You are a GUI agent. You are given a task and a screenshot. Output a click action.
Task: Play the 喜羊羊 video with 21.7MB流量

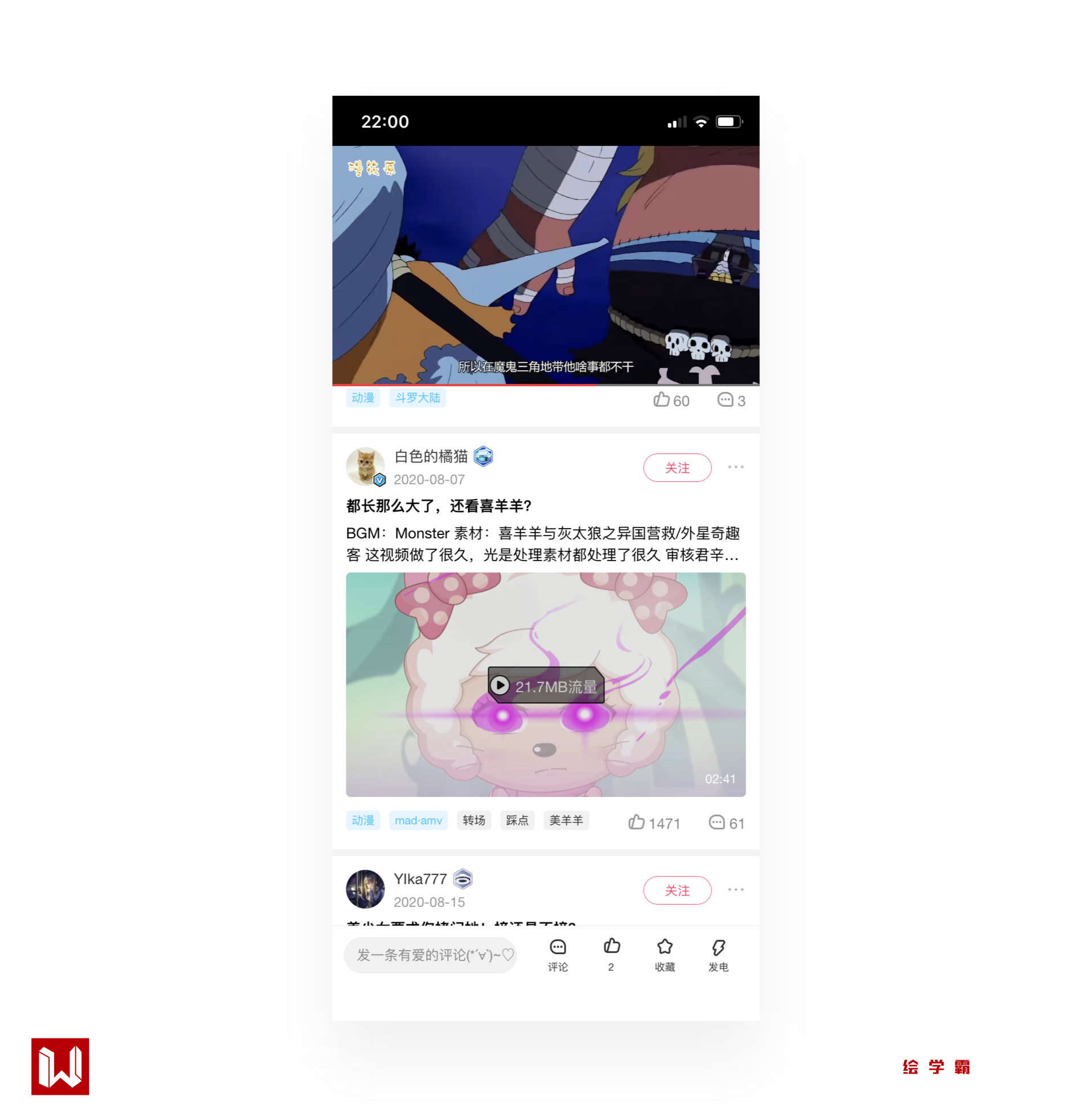point(545,685)
